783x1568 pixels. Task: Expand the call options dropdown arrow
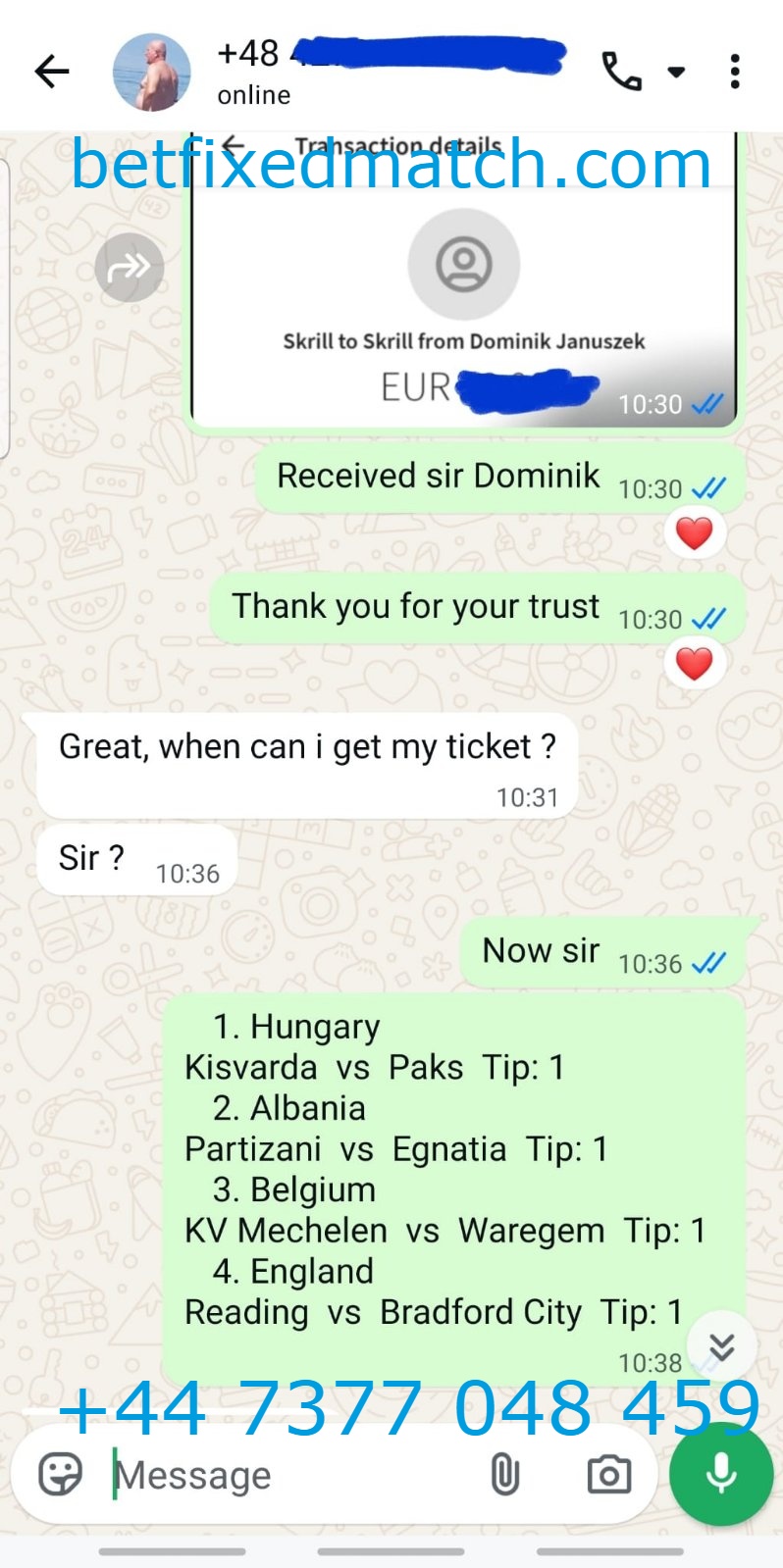pyautogui.click(x=676, y=72)
